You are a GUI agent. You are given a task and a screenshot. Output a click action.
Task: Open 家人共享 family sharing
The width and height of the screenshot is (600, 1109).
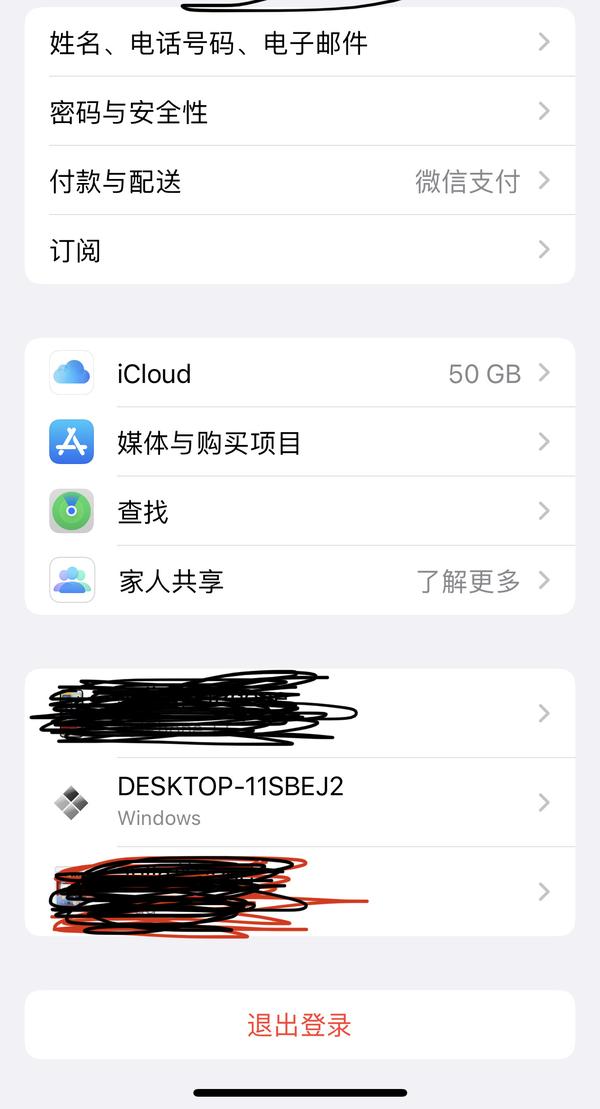(300, 580)
